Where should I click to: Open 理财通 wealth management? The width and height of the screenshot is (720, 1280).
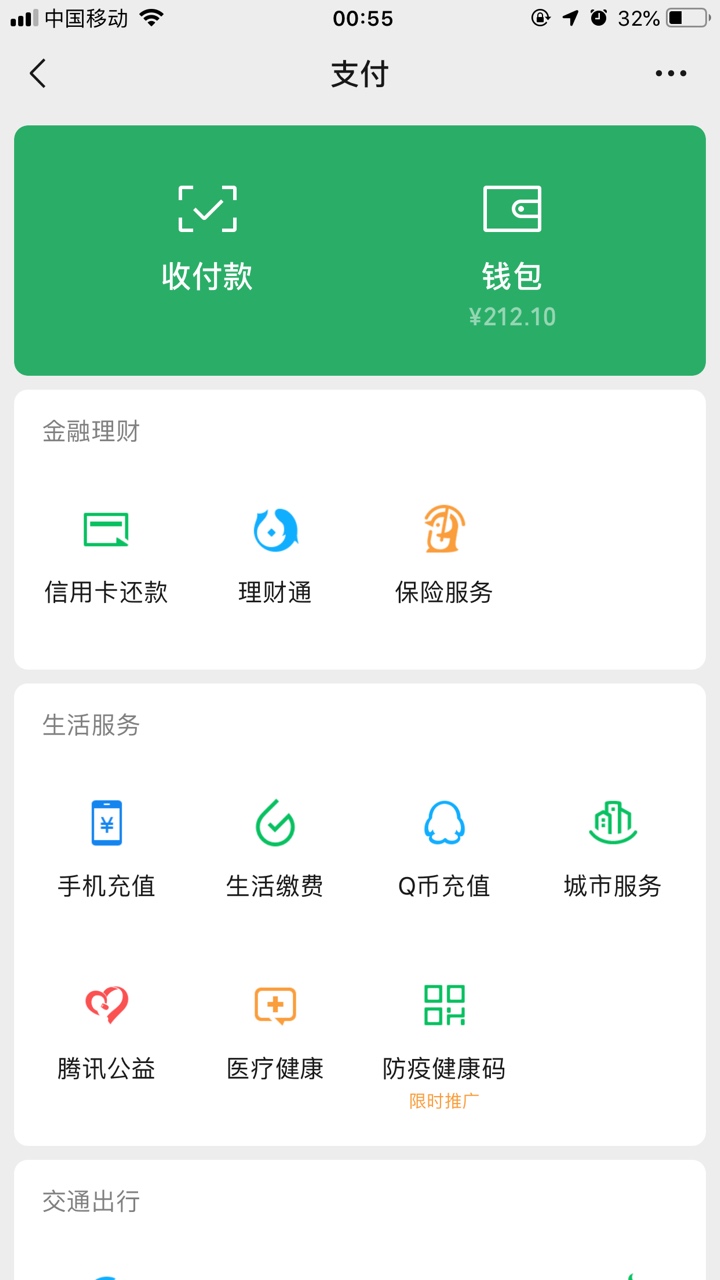click(275, 556)
